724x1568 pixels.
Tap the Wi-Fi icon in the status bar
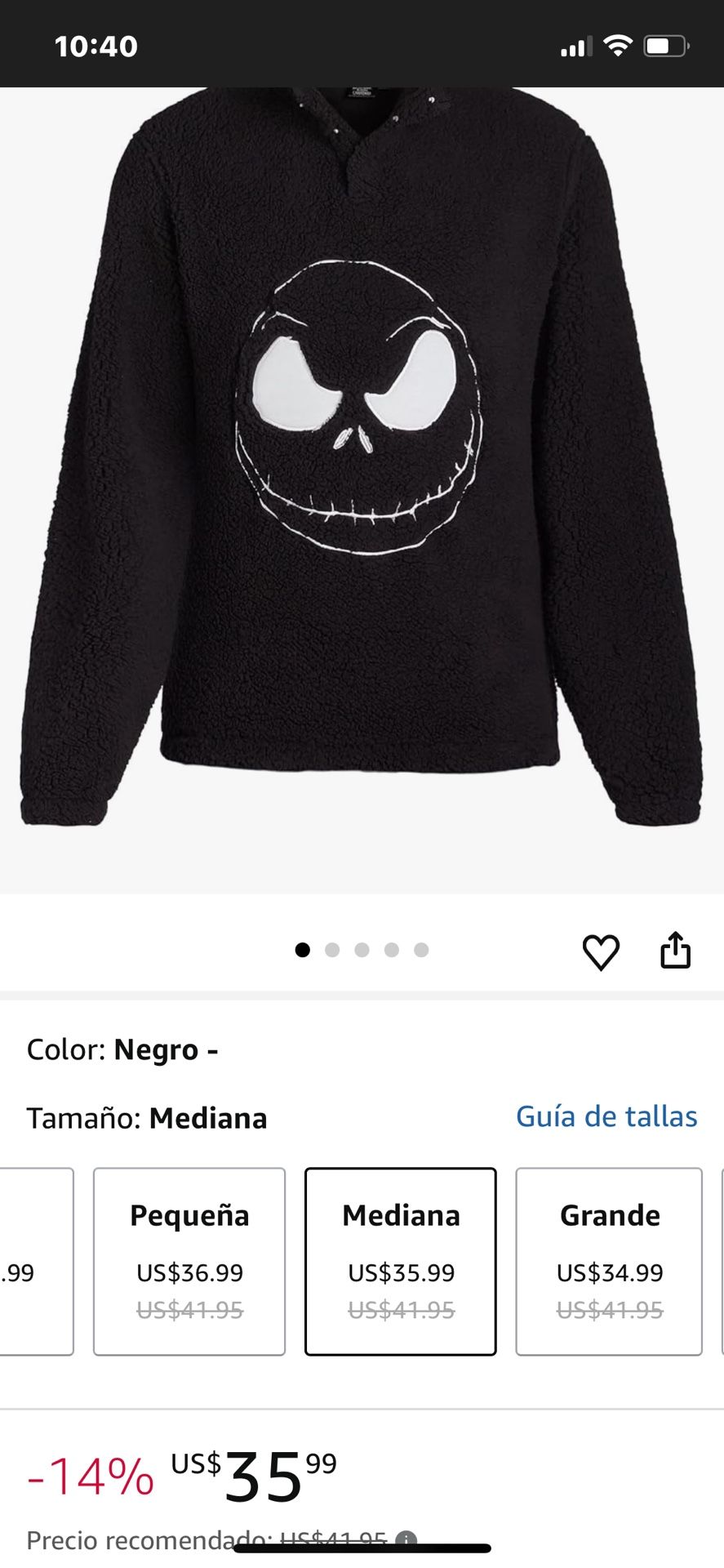pyautogui.click(x=619, y=45)
